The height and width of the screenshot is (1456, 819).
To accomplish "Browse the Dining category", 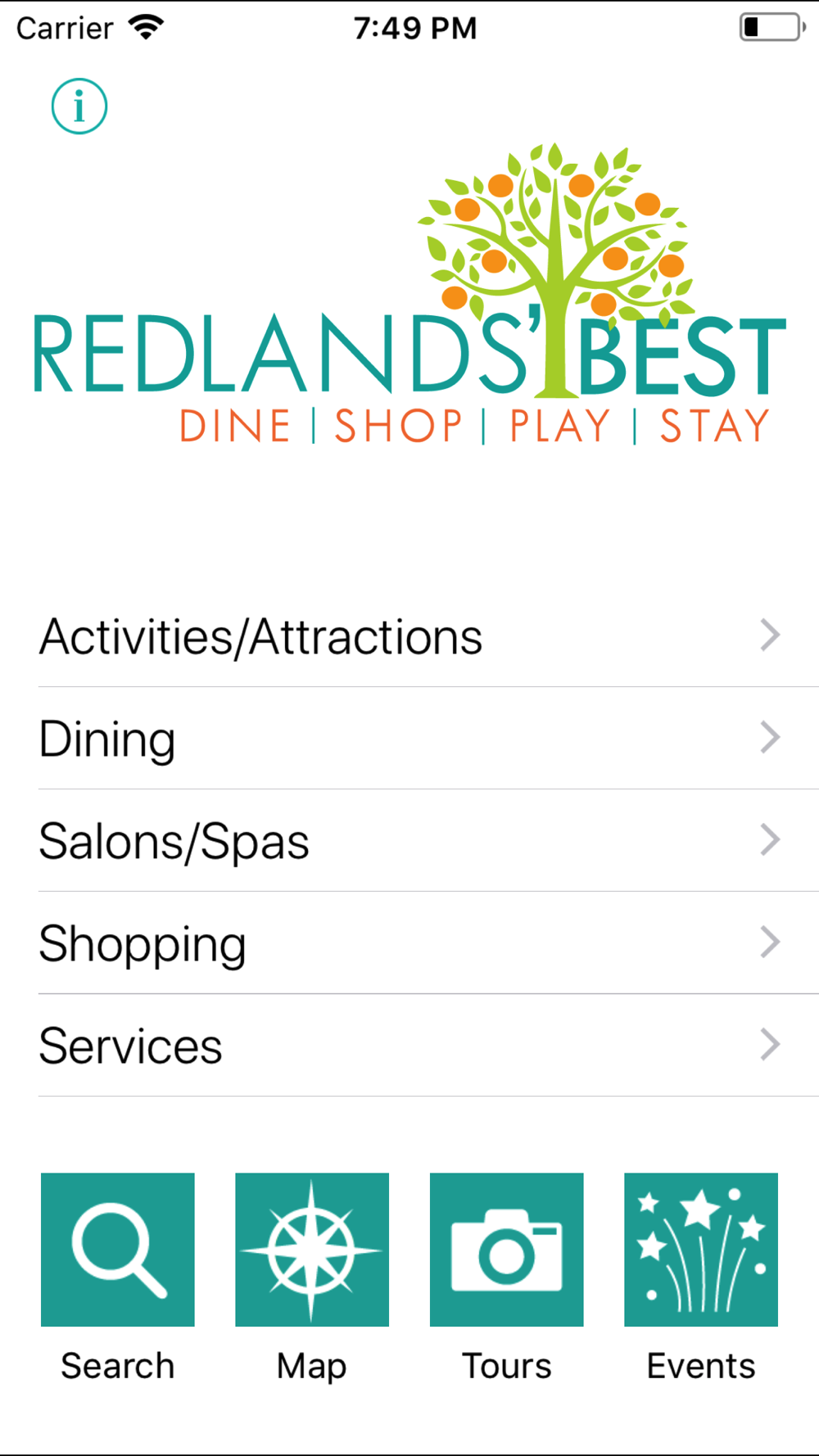I will (409, 739).
